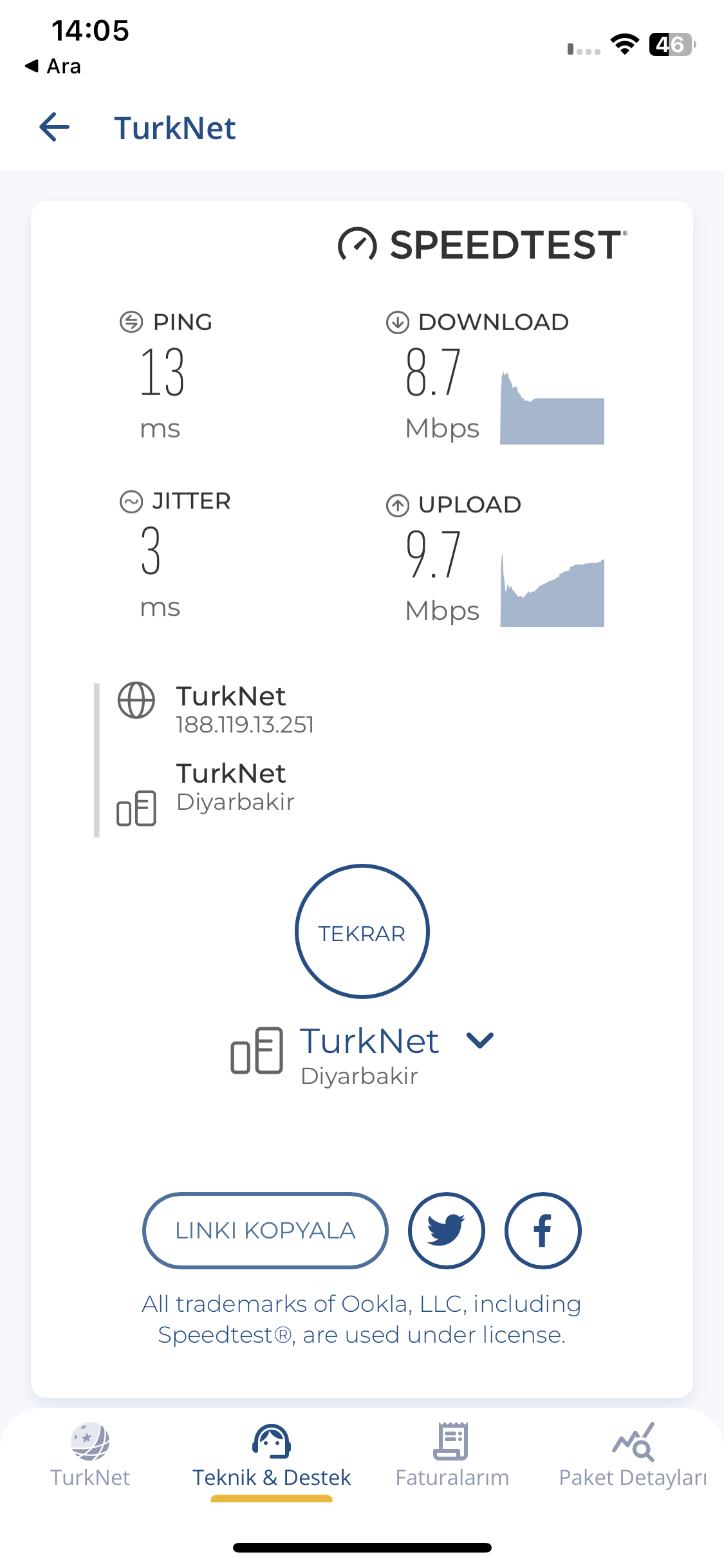Switch to the TurkNet tab
The height and width of the screenshot is (1568, 724).
point(90,1455)
